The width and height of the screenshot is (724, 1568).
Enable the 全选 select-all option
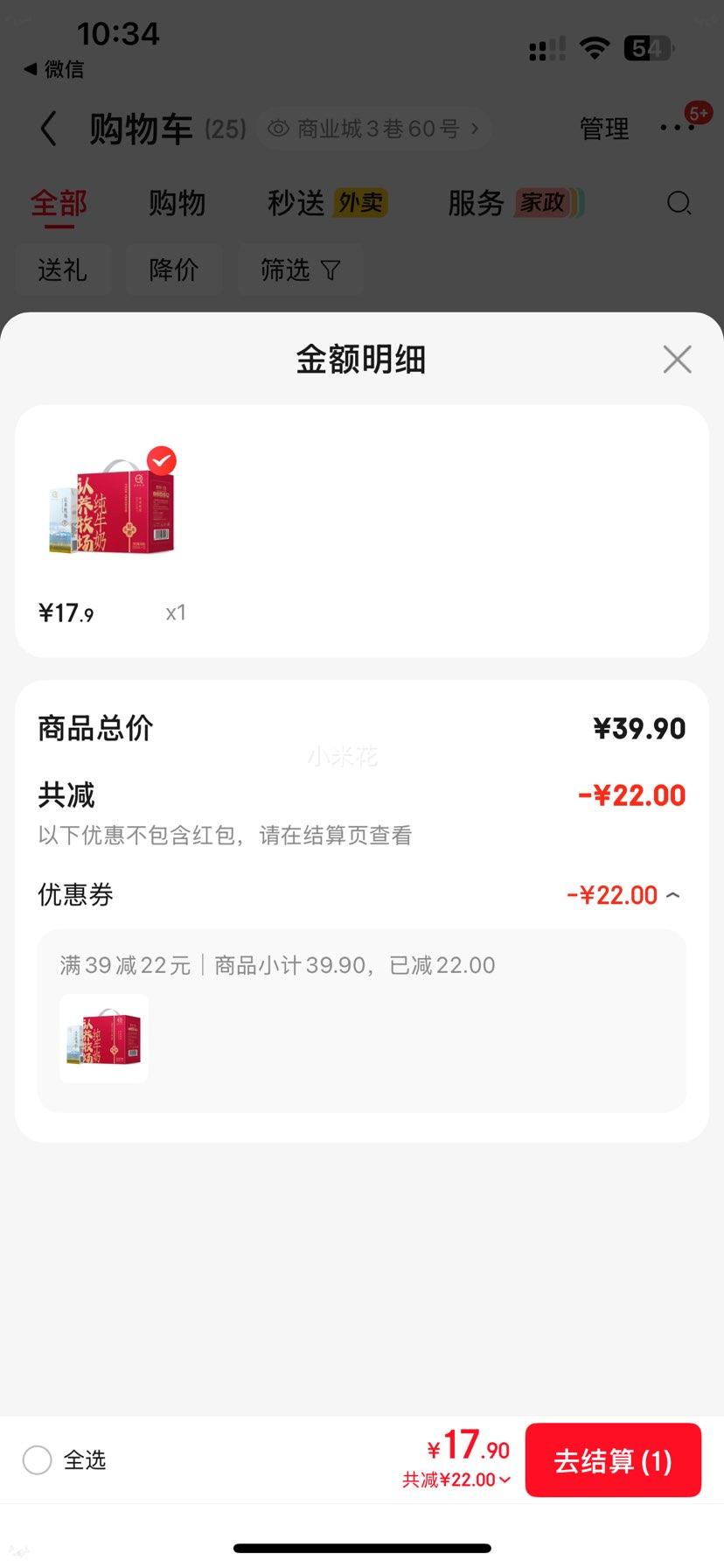(37, 1459)
